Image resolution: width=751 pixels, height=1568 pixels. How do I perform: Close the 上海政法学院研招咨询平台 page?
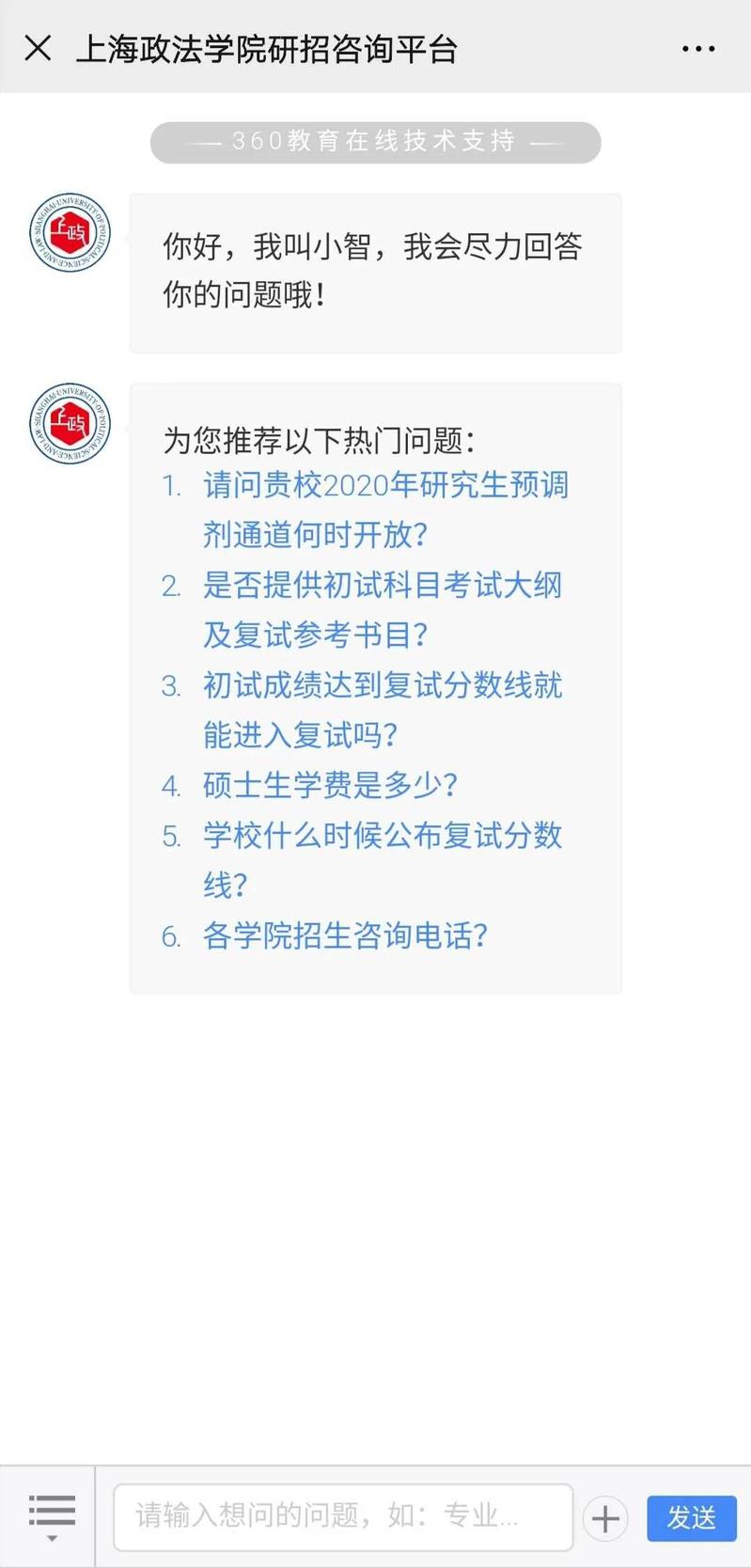(x=38, y=48)
